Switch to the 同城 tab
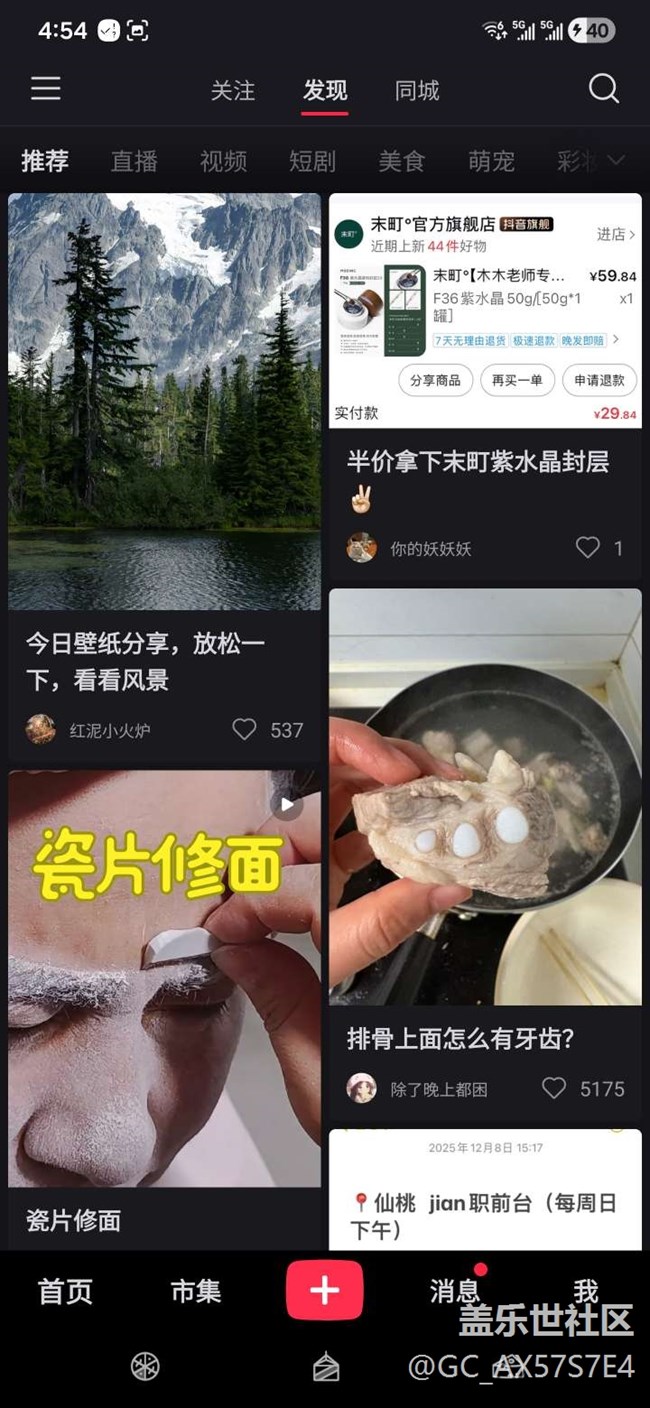 417,91
